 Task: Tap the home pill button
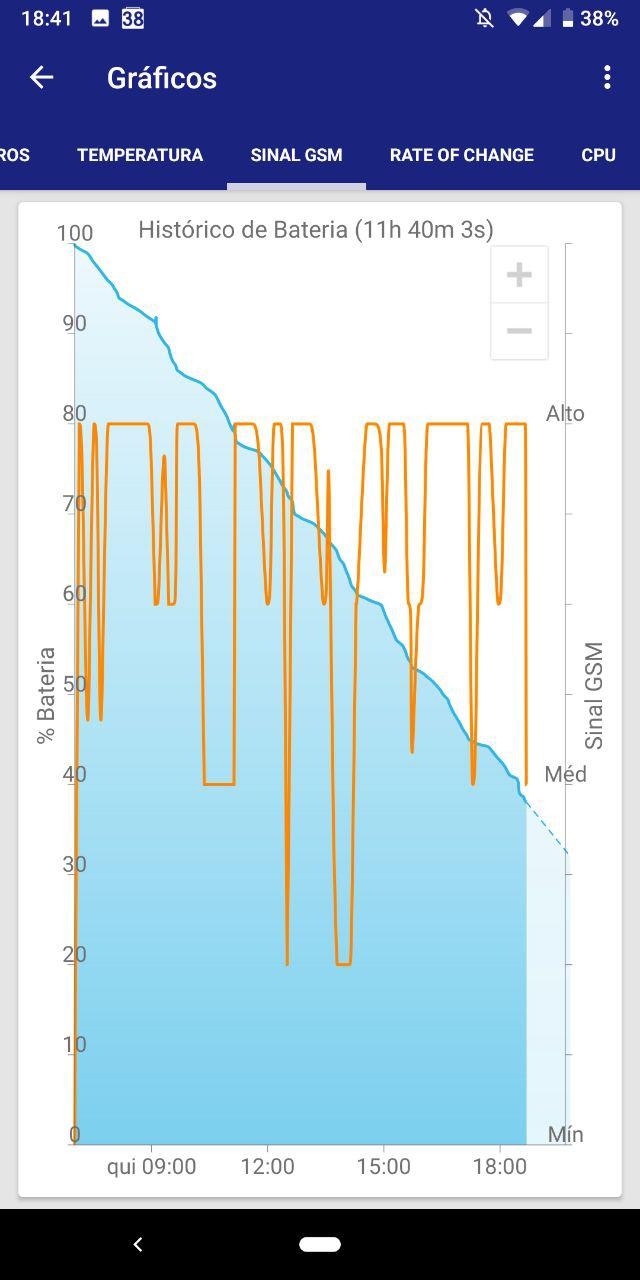pos(320,1244)
